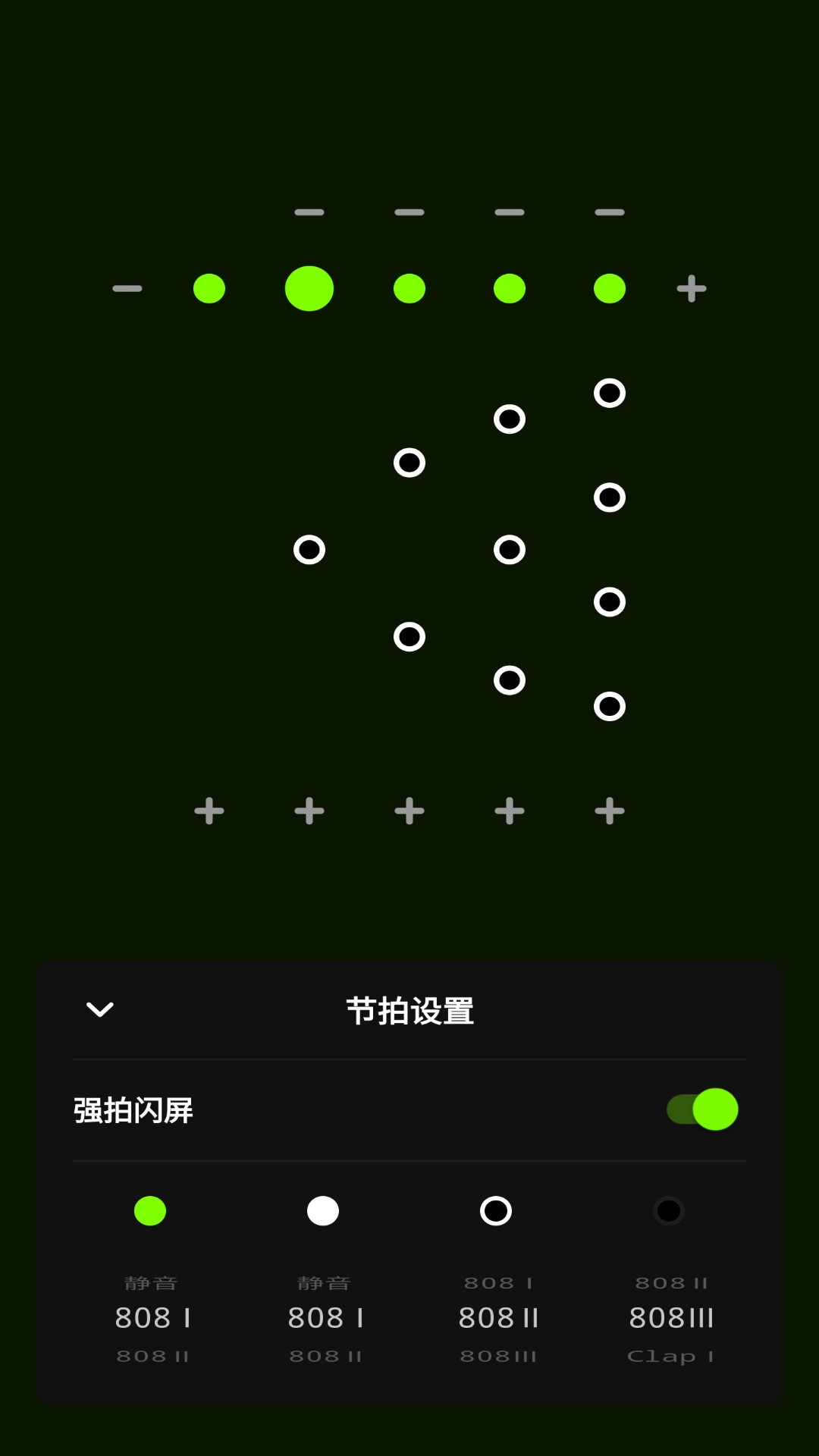Tap the topmost white subdivision dot

[609, 391]
